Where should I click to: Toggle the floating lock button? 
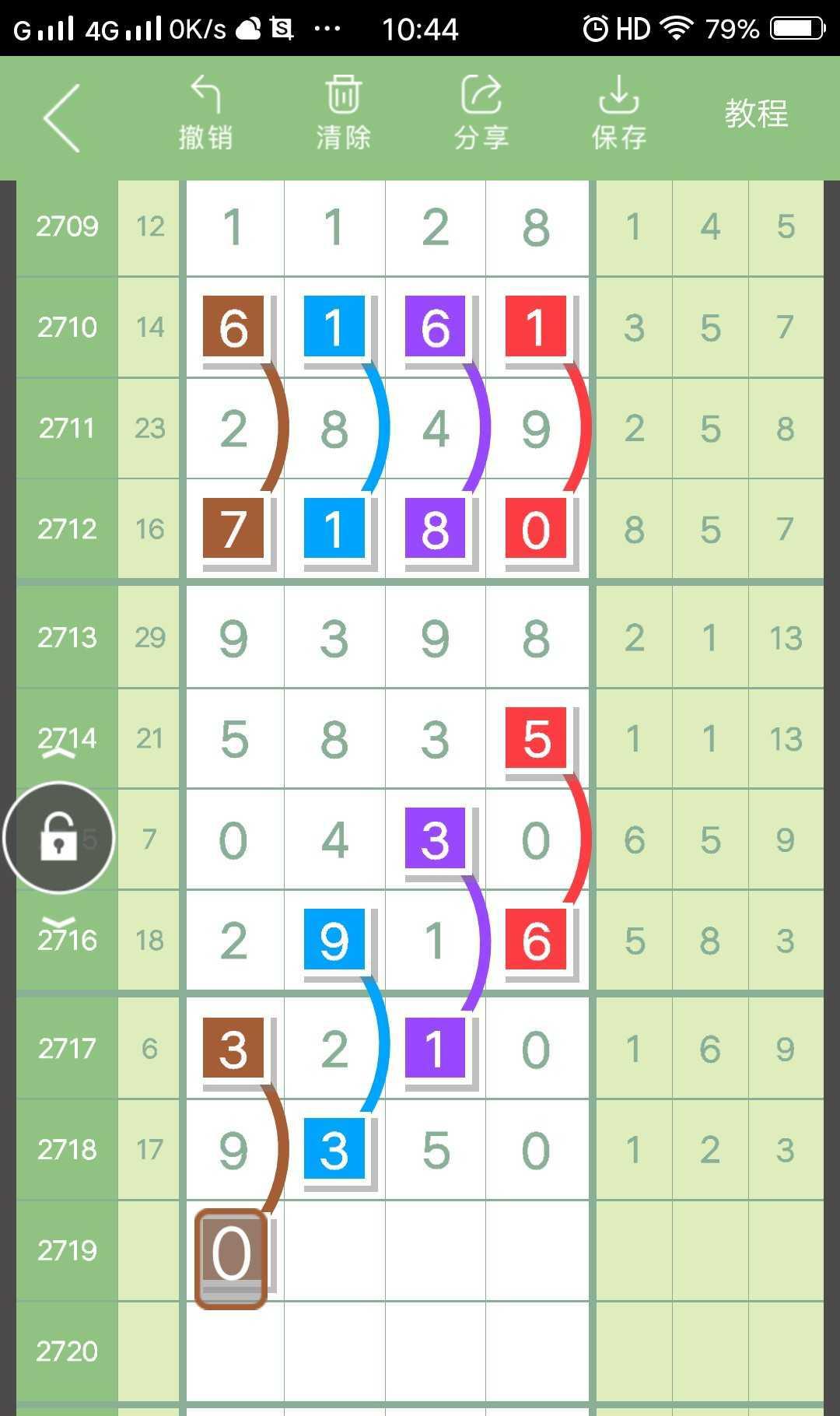click(x=59, y=838)
